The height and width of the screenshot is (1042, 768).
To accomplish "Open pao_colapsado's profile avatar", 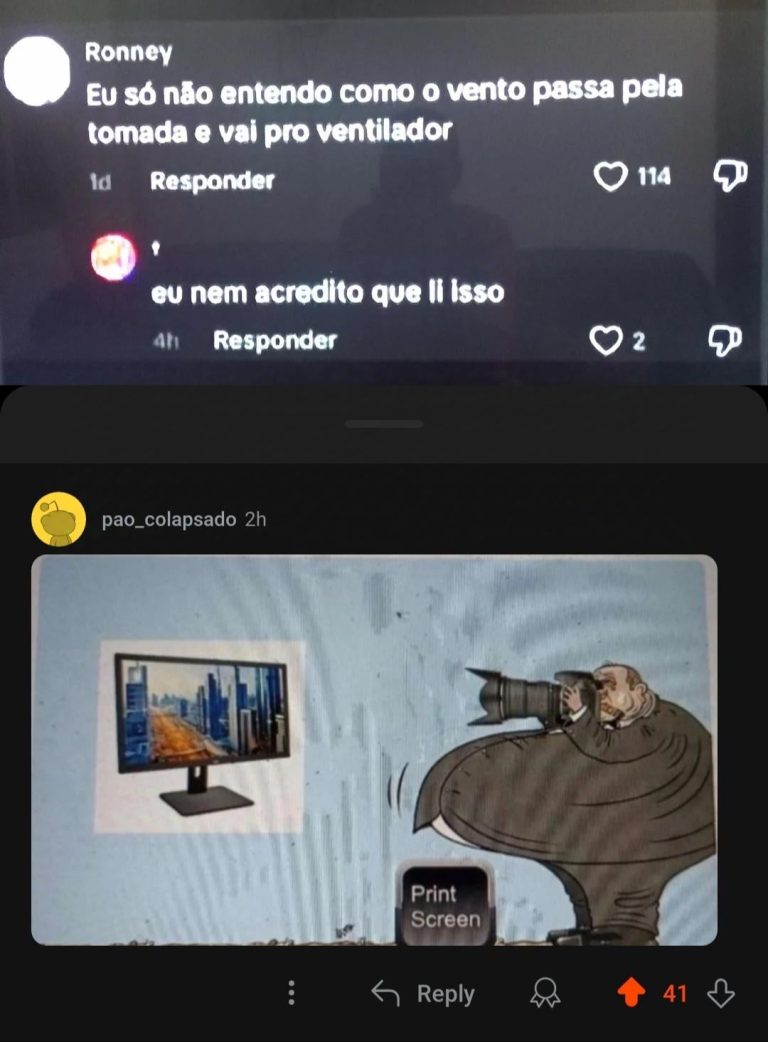I will [58, 519].
